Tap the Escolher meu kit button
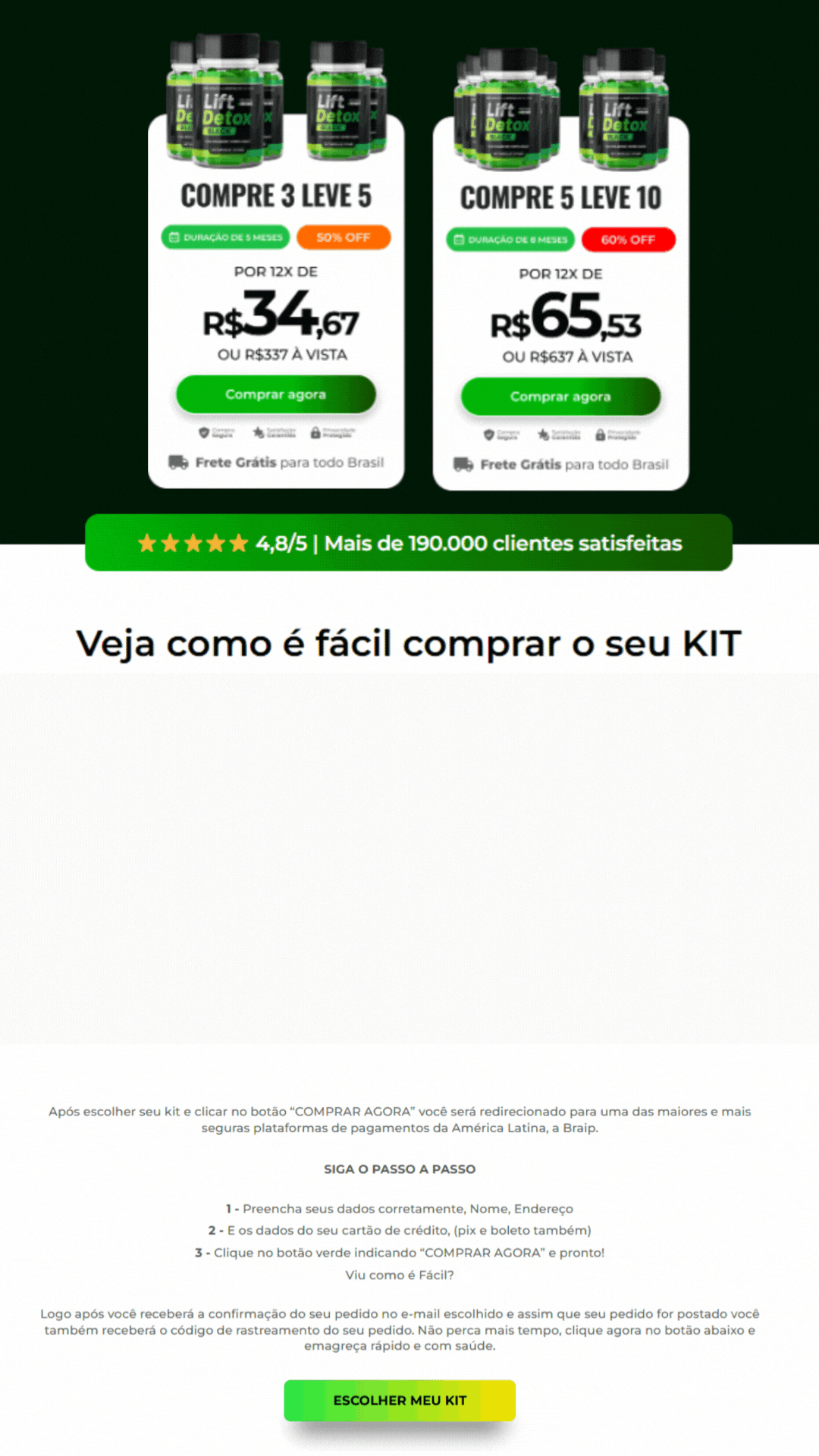Screen dimensions: 819x1456 pos(400,1400)
